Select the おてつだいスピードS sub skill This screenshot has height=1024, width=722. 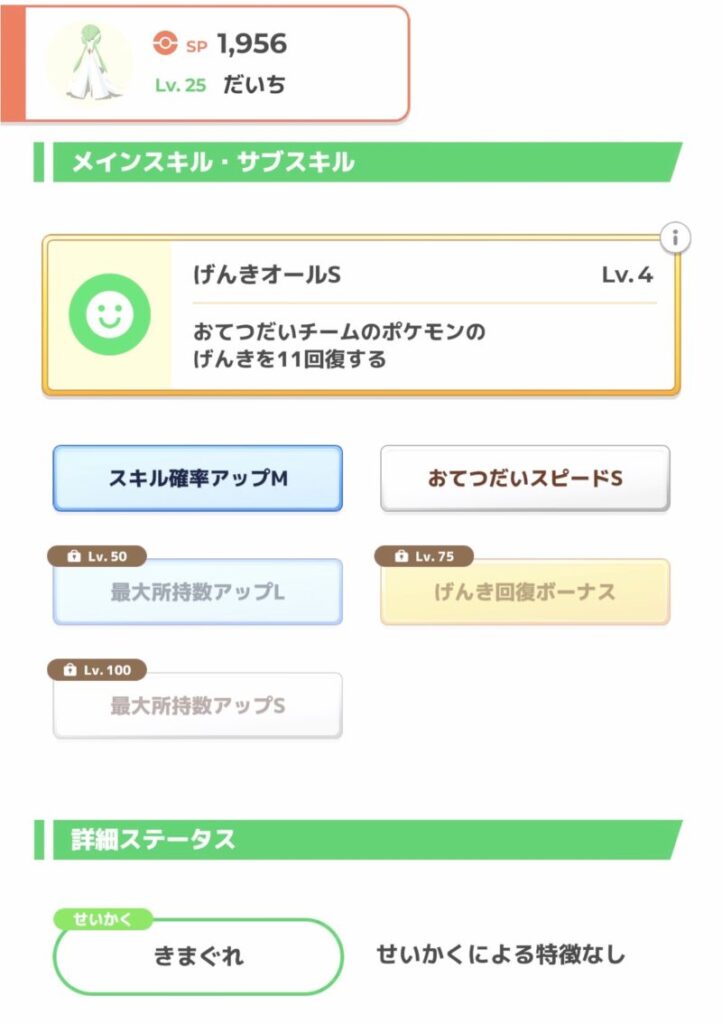click(525, 479)
